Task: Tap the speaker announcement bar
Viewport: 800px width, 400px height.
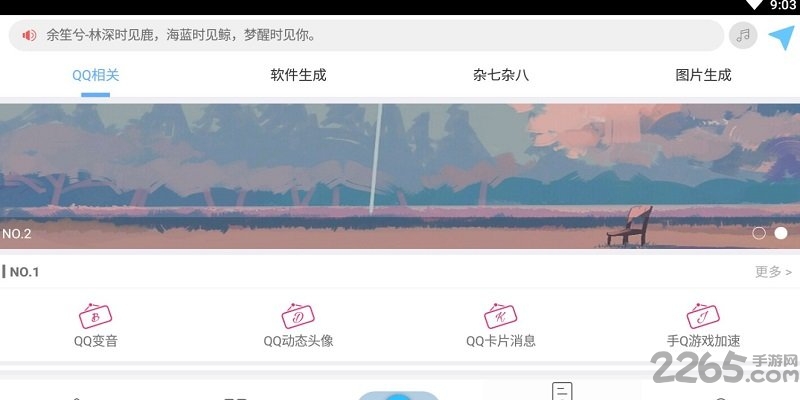Action: 365,35
